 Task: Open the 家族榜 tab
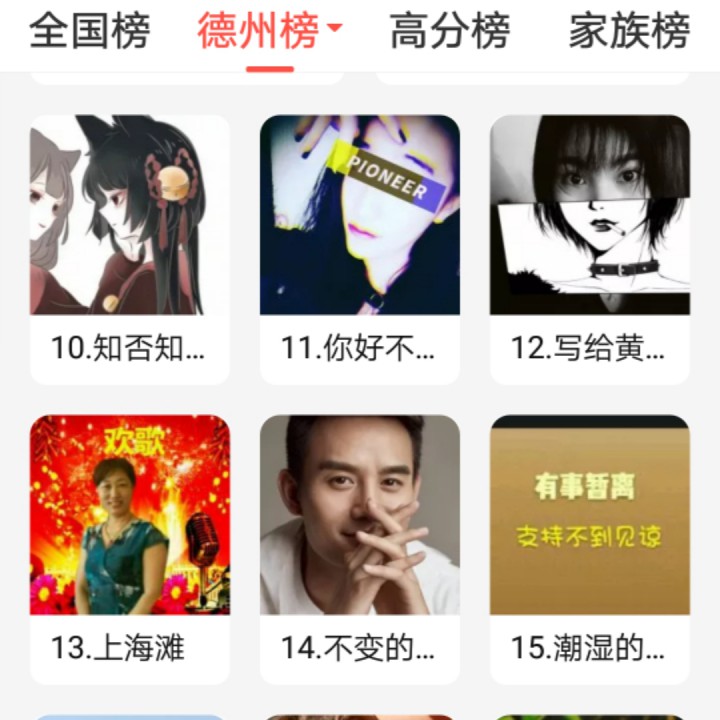click(x=629, y=31)
